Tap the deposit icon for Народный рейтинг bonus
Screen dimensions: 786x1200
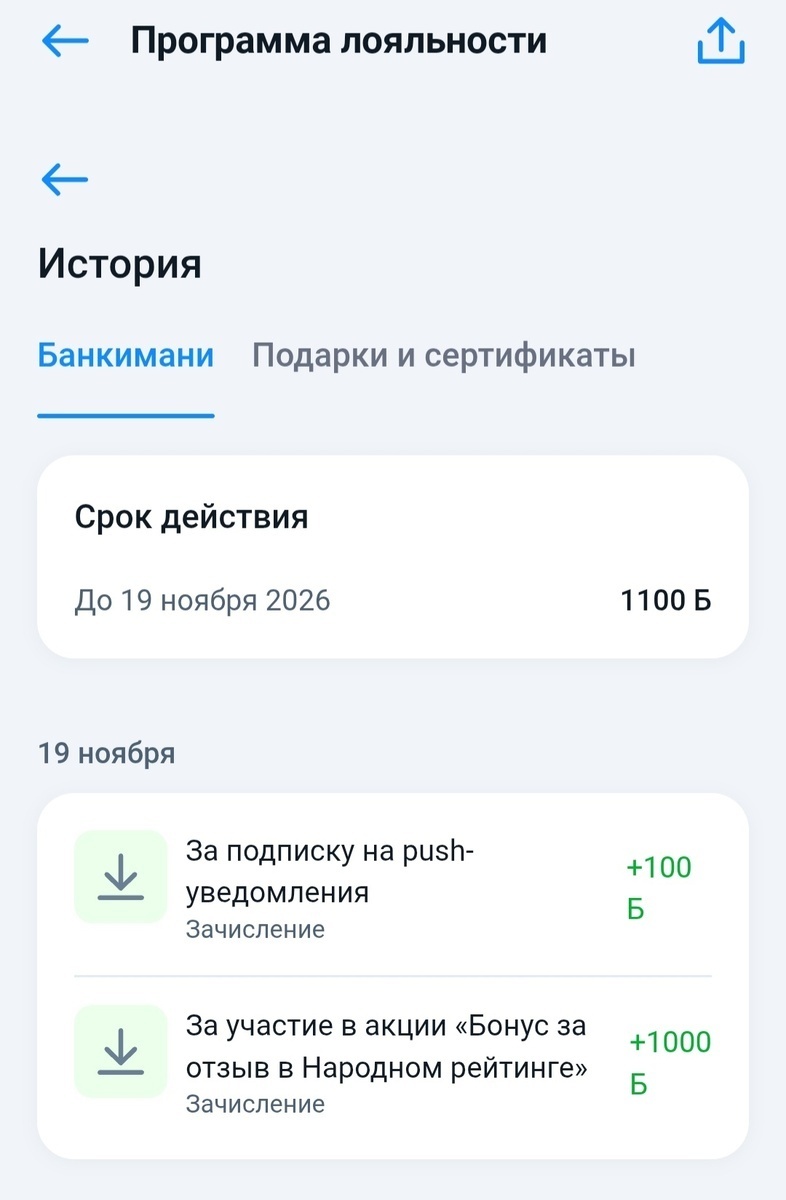[120, 1051]
